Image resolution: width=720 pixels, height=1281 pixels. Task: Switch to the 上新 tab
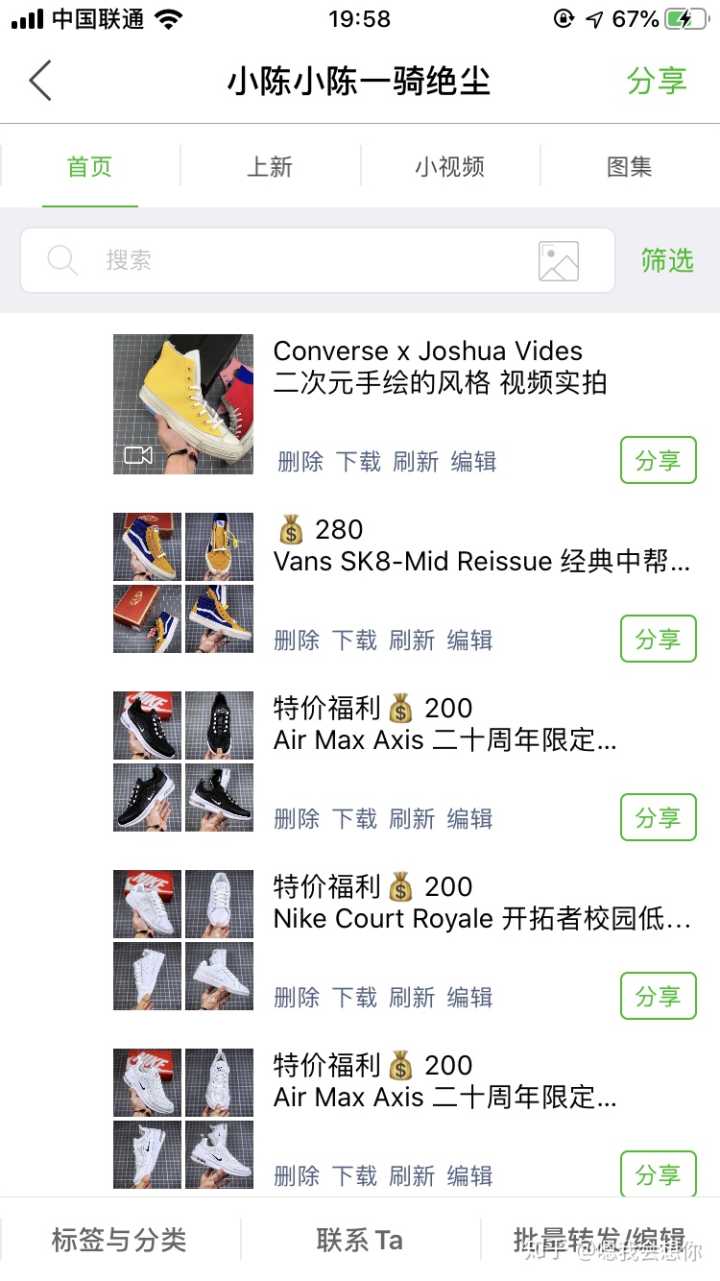pos(270,167)
